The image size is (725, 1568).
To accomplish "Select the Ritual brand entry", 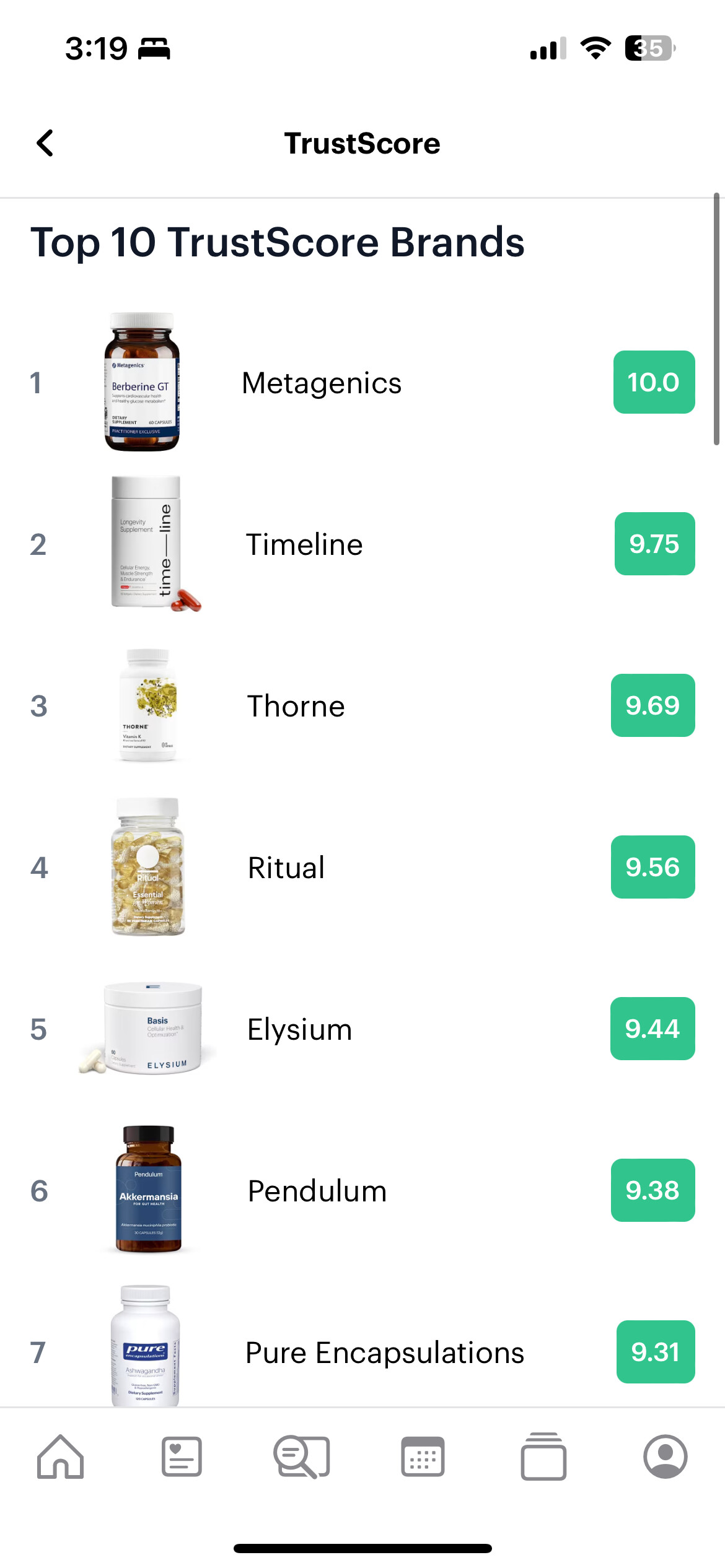I will (362, 867).
